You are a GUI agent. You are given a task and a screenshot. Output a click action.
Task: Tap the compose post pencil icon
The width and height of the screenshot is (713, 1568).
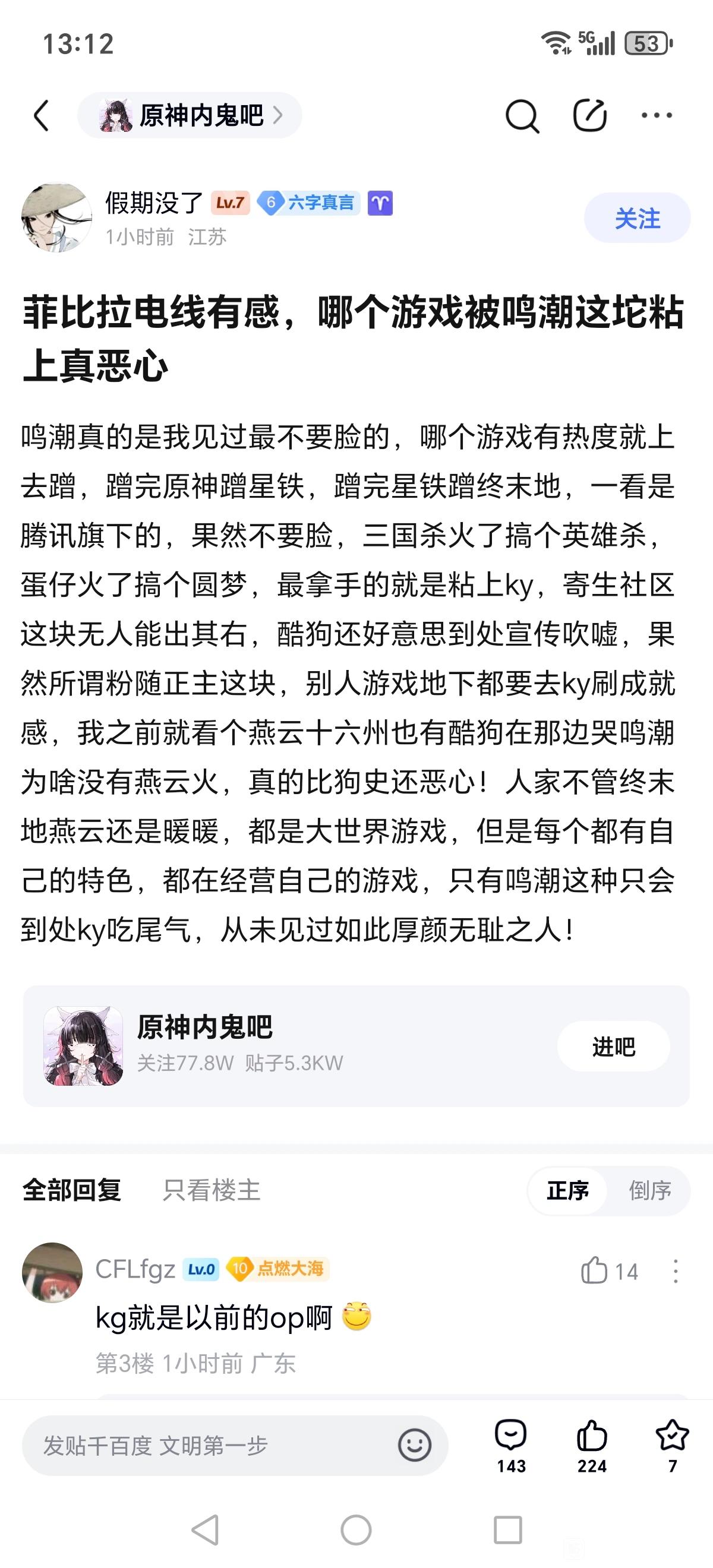tap(590, 115)
